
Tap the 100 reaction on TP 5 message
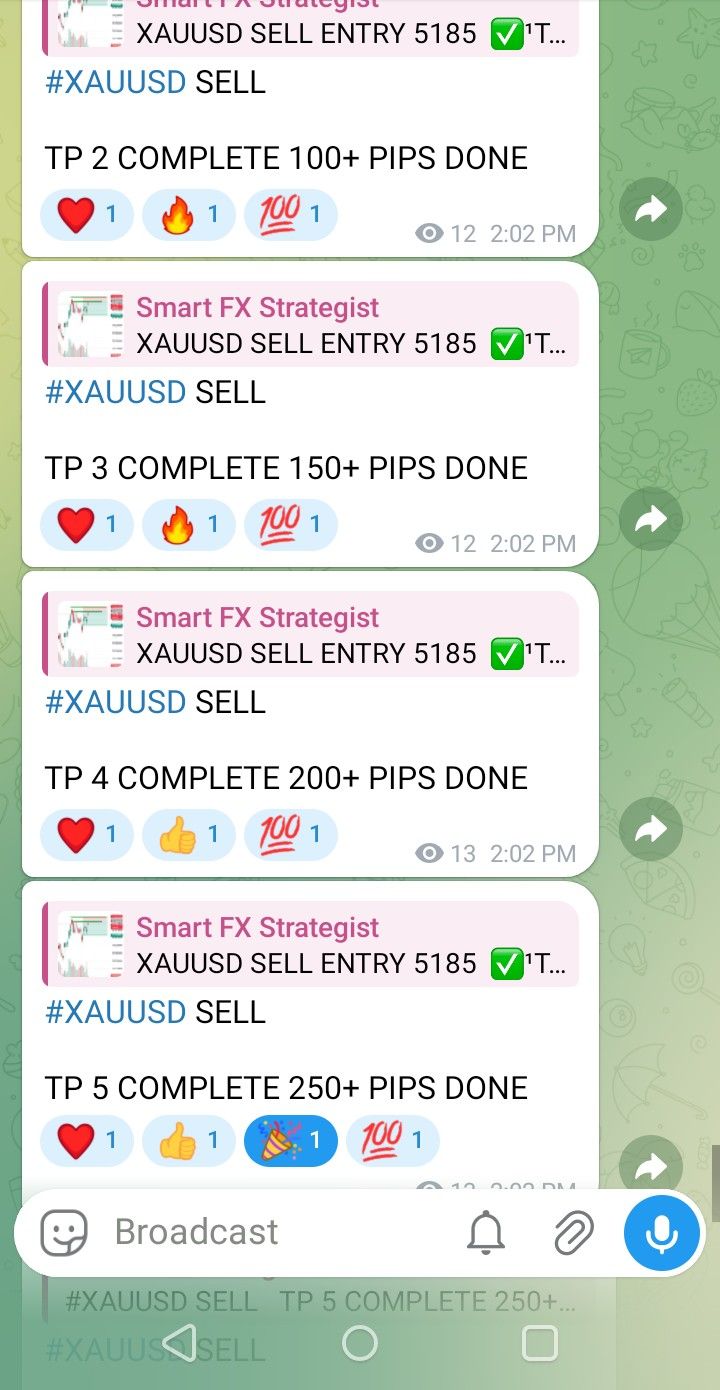pyautogui.click(x=393, y=1140)
